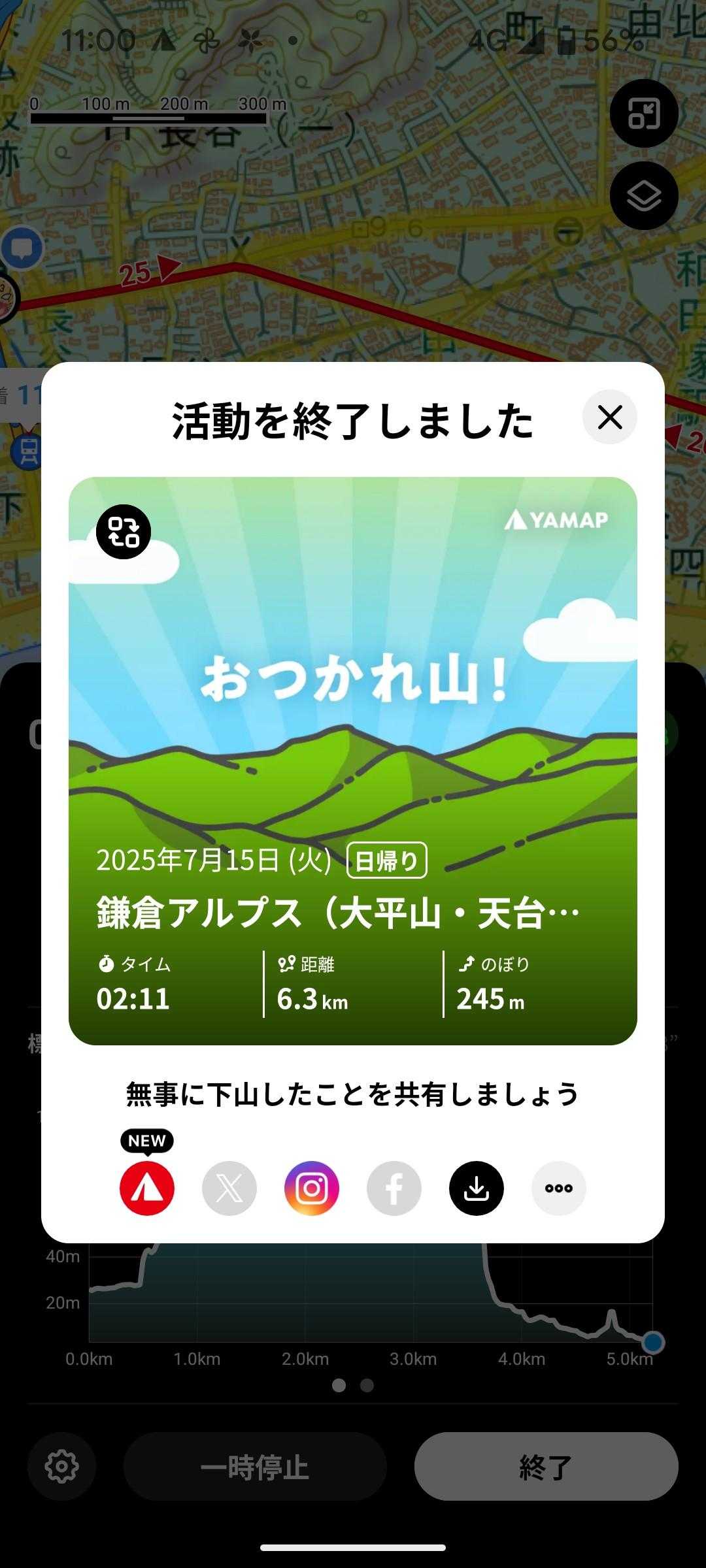Tap the map display mode button
This screenshot has height=1568, width=706.
644,114
